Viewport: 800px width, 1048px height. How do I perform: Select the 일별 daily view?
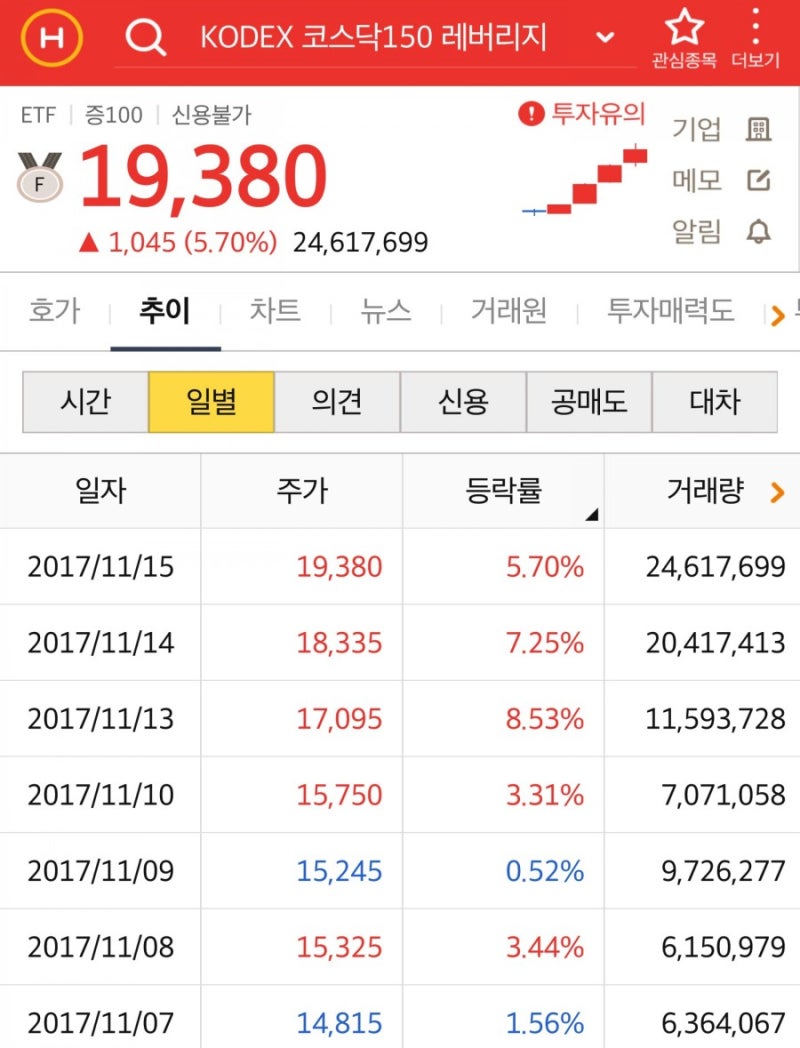pyautogui.click(x=212, y=401)
